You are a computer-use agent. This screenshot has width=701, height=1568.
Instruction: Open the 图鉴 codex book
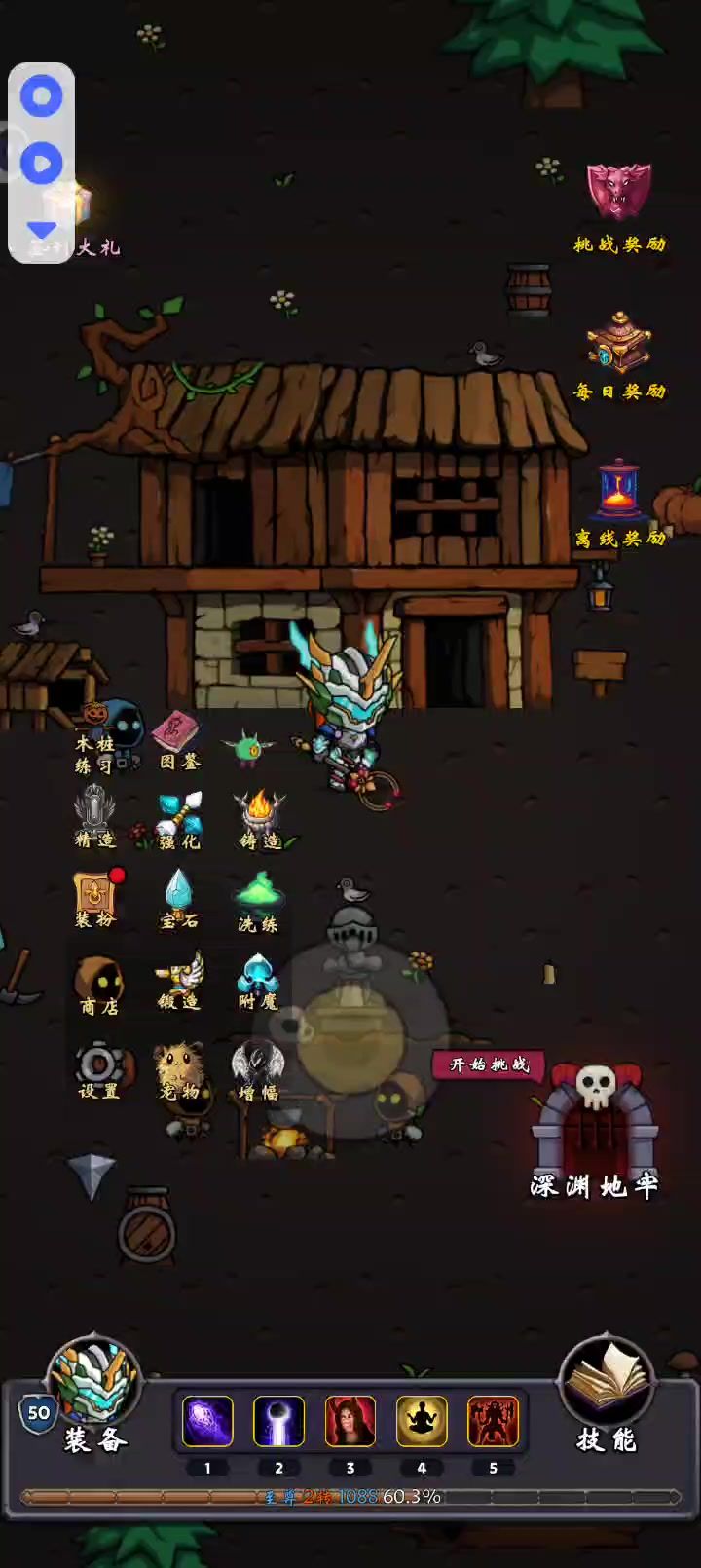pos(178,735)
